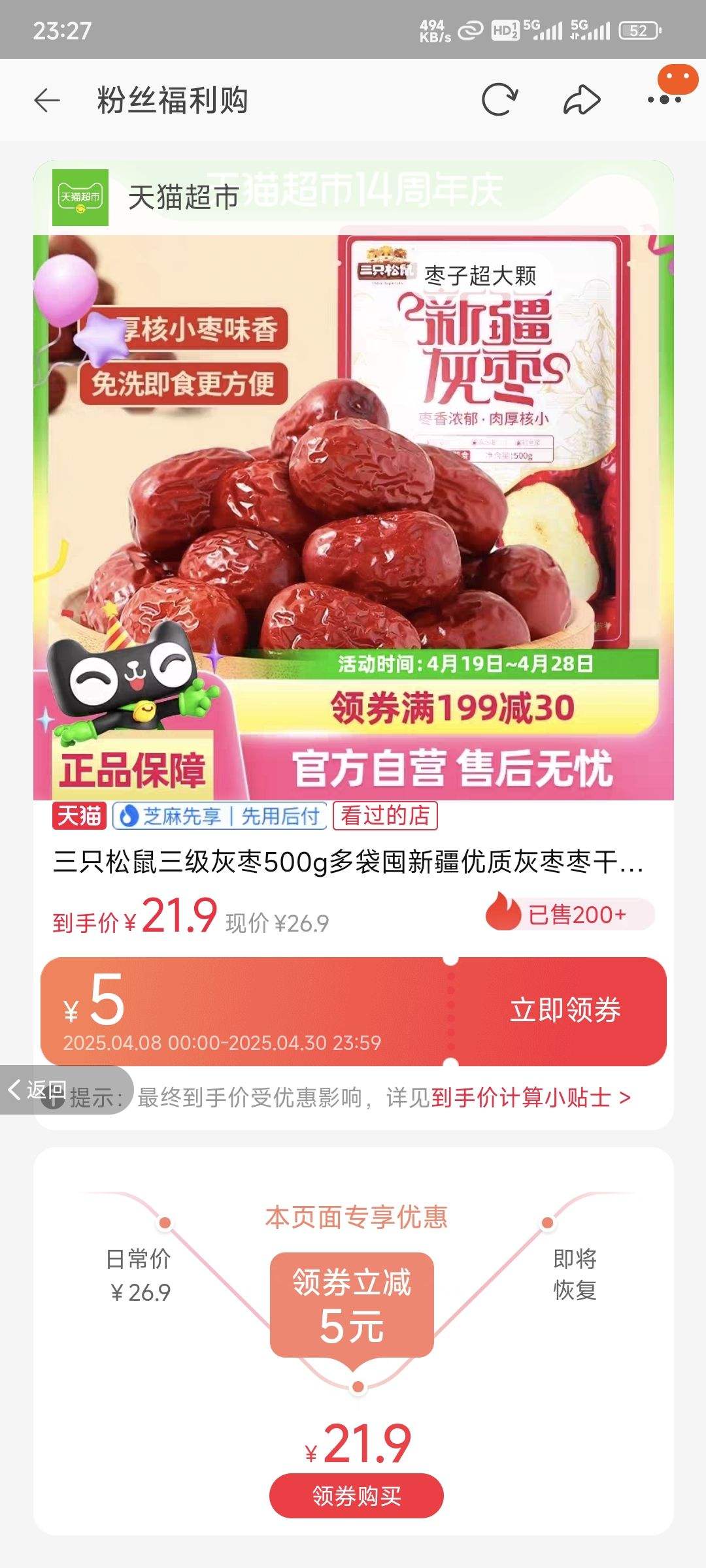The height and width of the screenshot is (1568, 706).
Task: Tap the refresh icon to reload the page
Action: point(498,100)
